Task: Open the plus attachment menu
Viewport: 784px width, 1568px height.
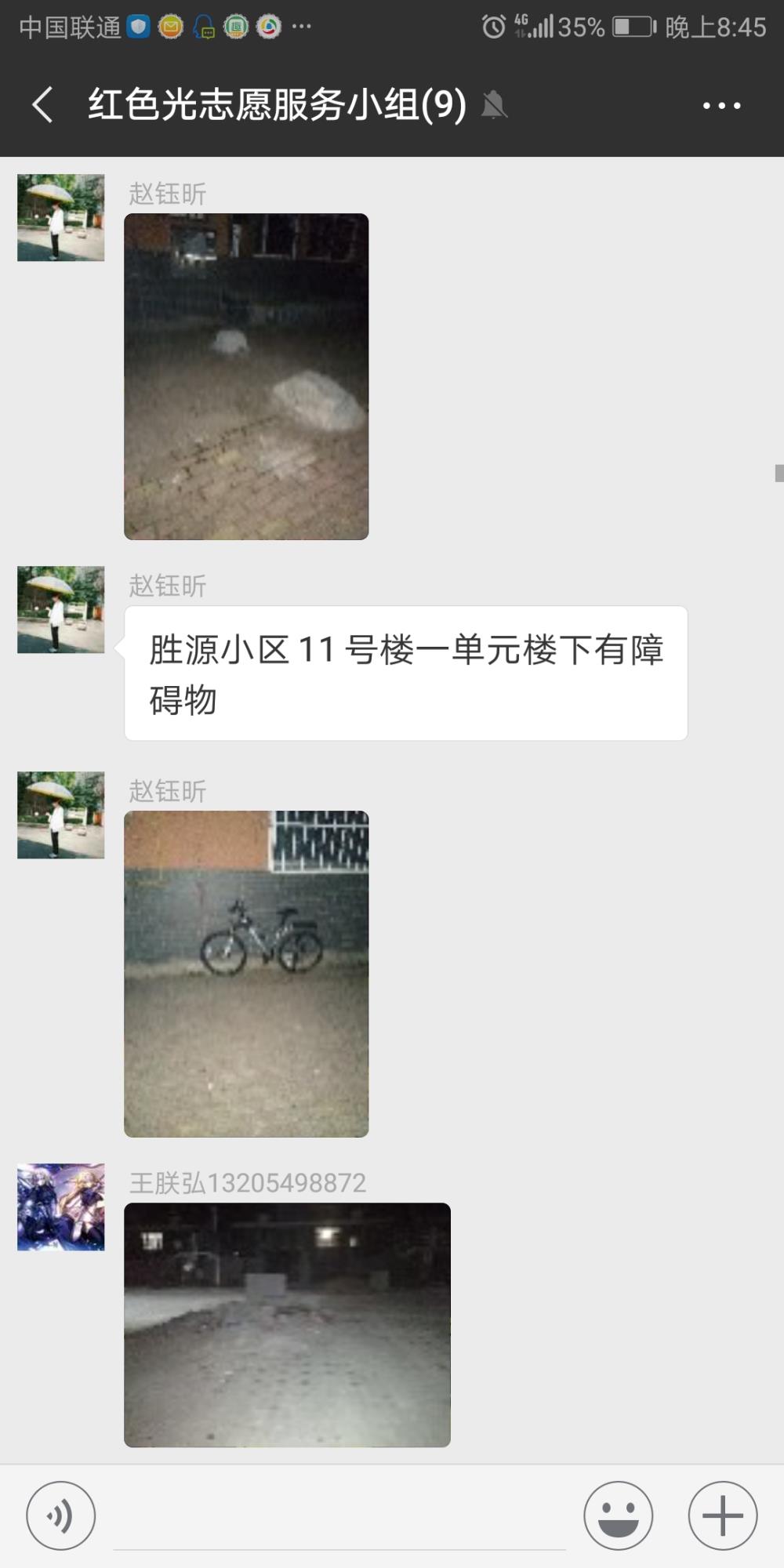Action: (x=722, y=1515)
